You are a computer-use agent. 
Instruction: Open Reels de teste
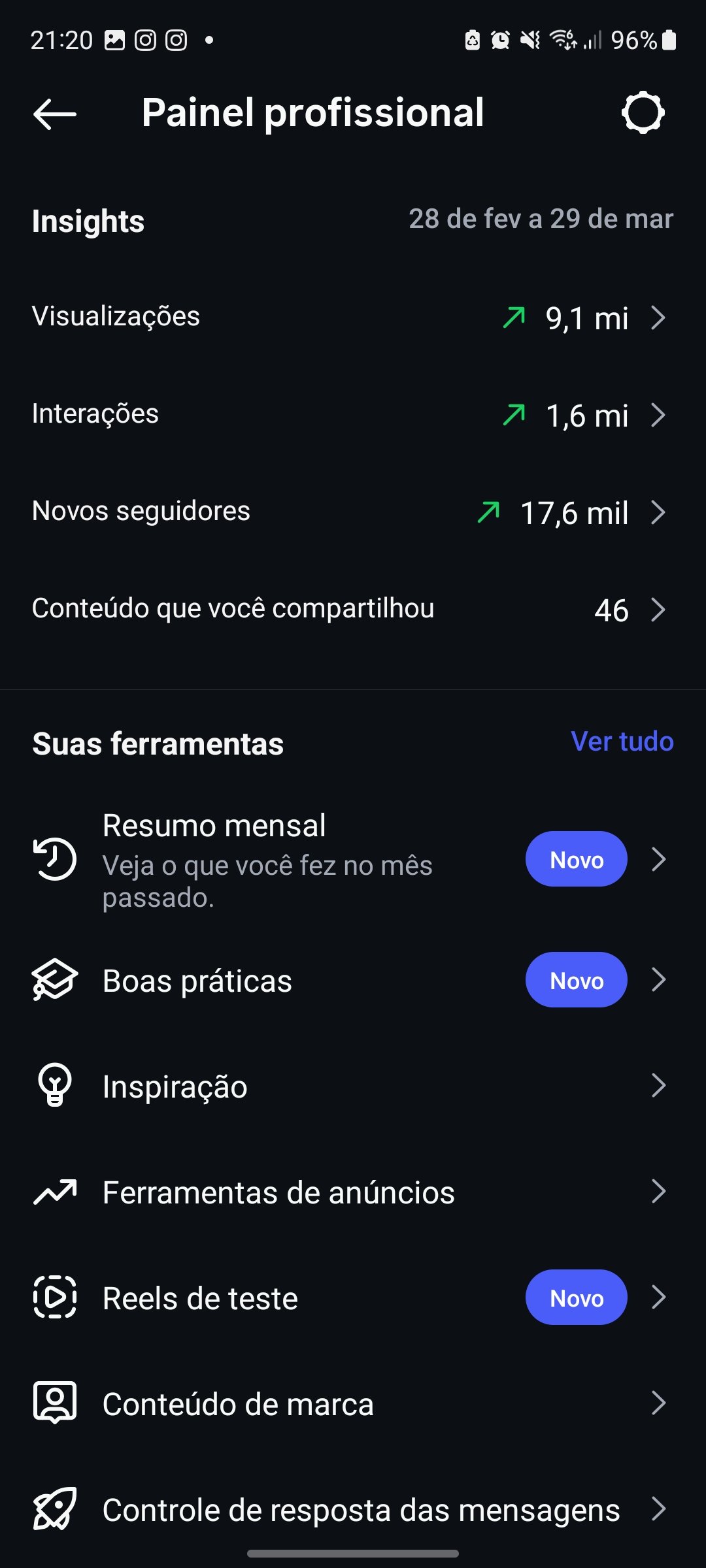point(353,1298)
